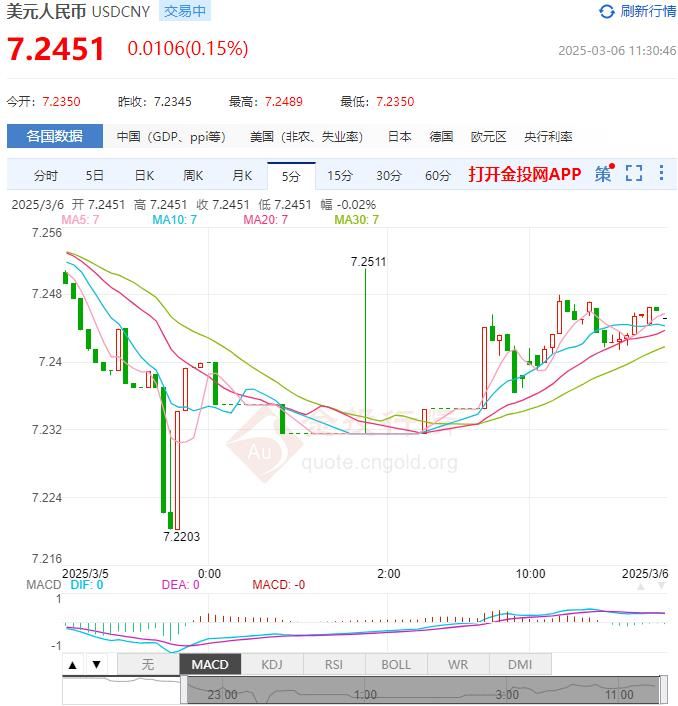Switch the indicator to BOLL

coord(396,664)
